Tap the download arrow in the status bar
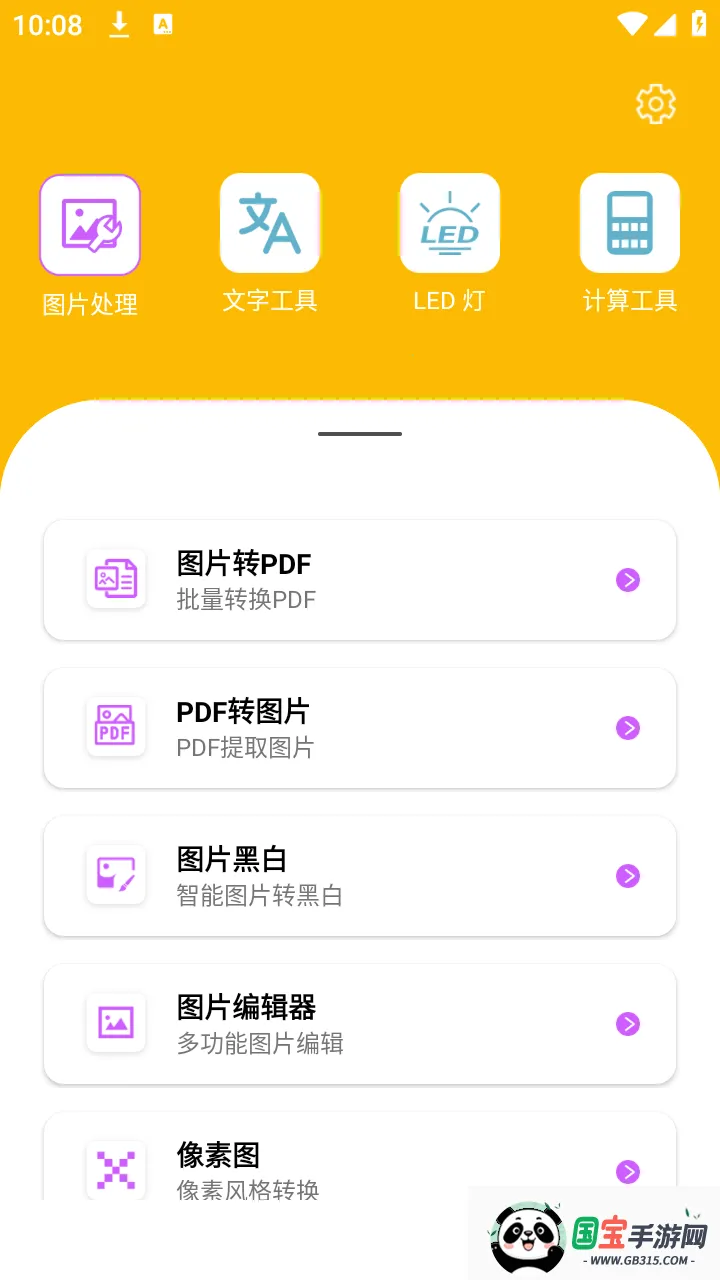Screen dimensions: 720x1280 (121, 24)
